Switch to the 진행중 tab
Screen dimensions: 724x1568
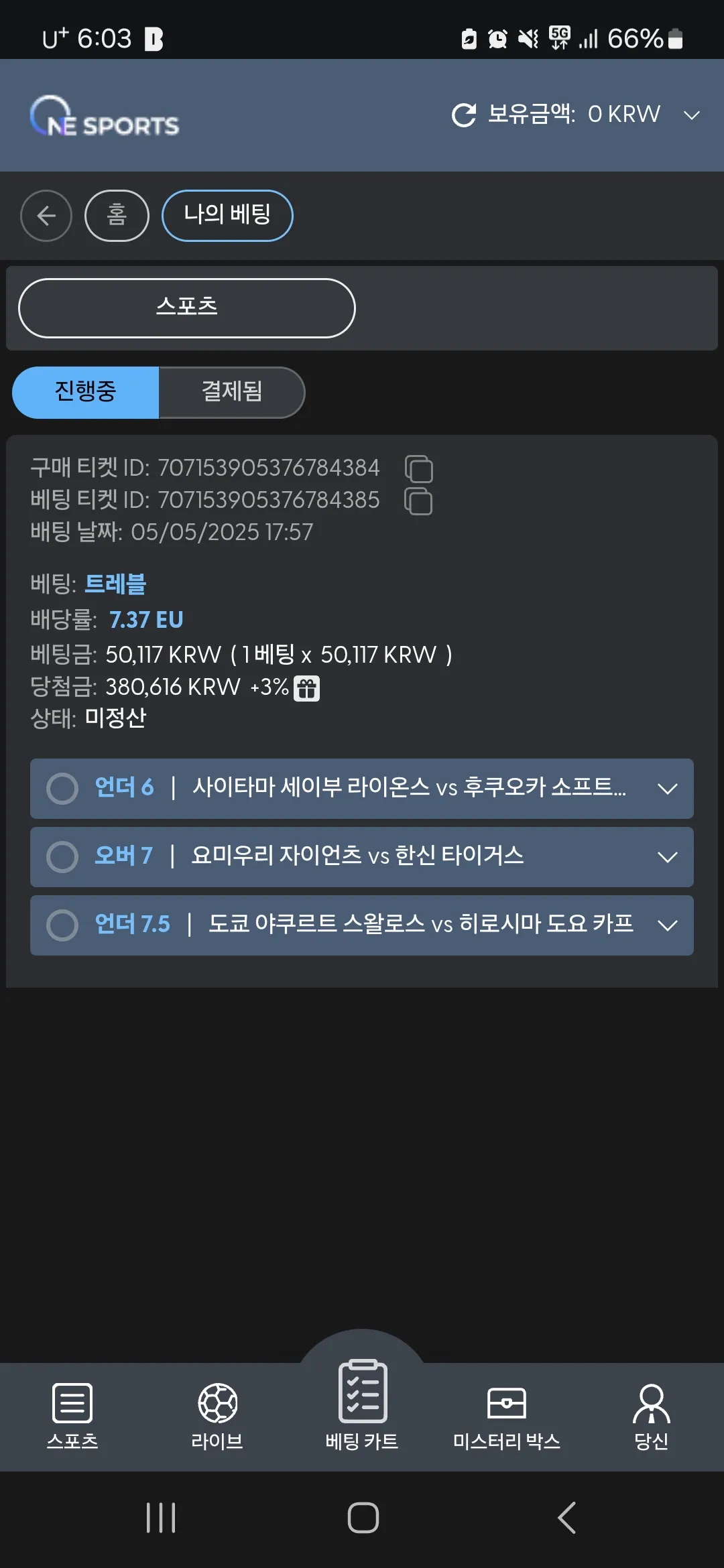(86, 392)
